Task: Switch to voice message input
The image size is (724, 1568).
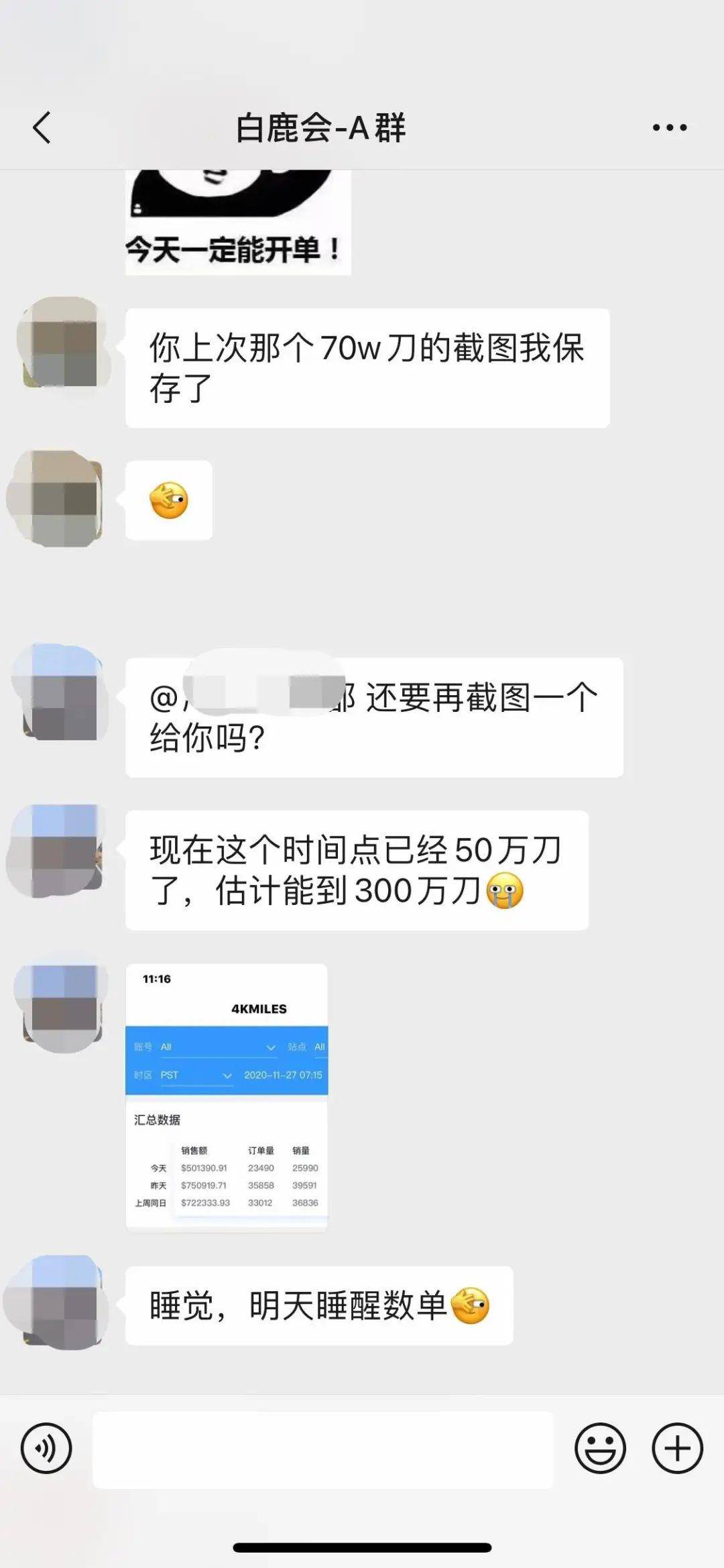Action: pos(46,1448)
